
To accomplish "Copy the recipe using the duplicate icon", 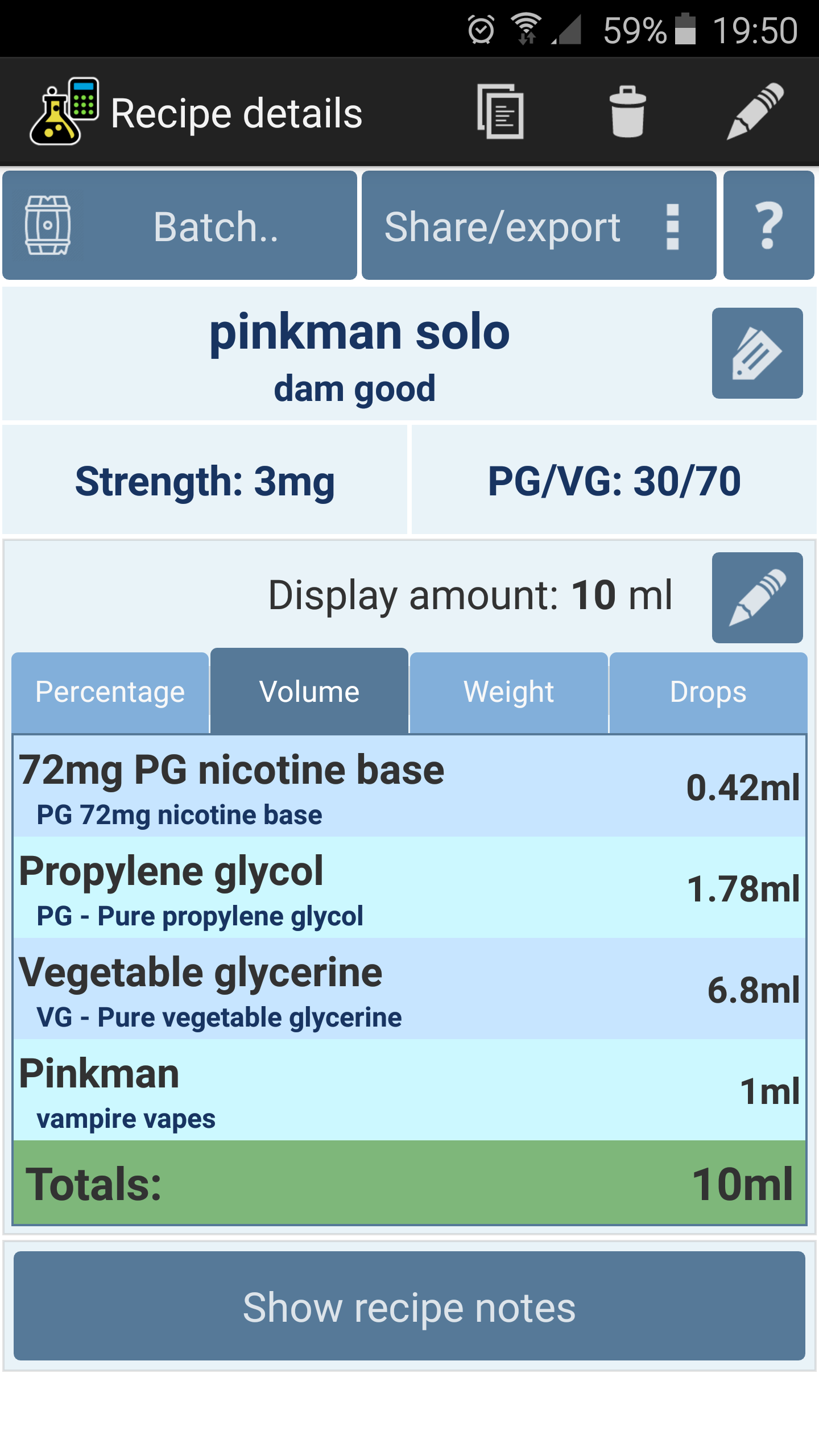I will (x=500, y=111).
